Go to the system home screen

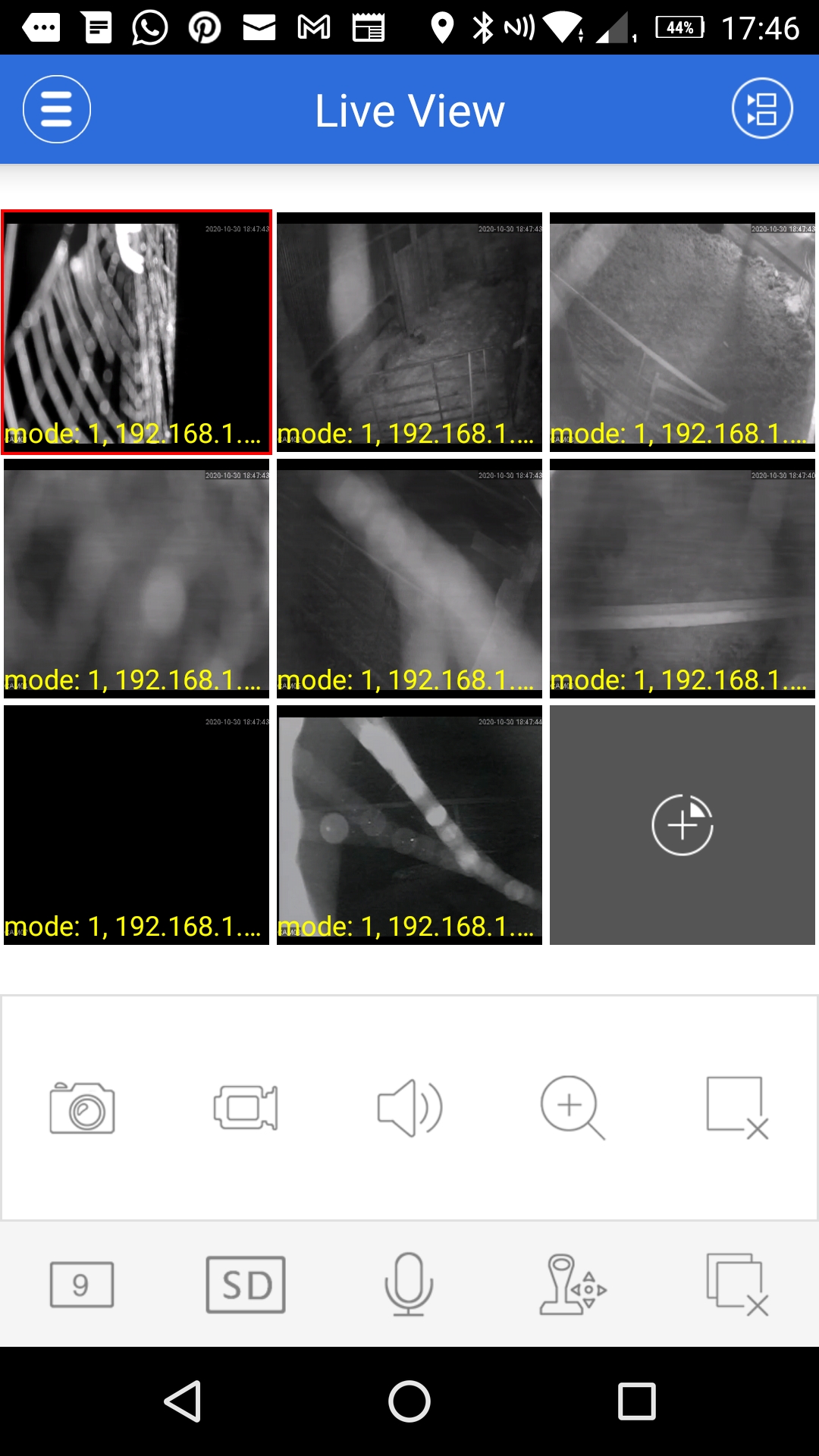click(409, 1401)
